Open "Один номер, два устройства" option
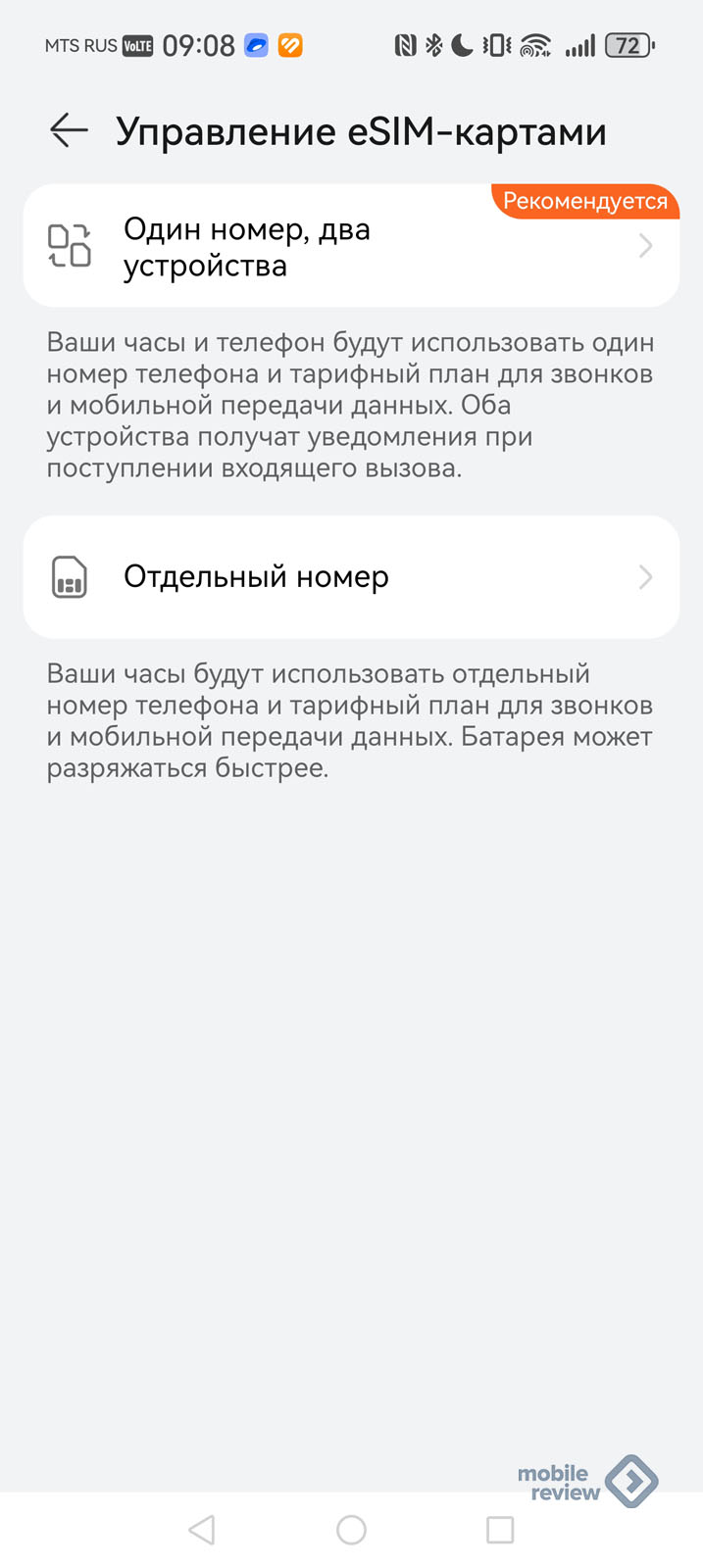The height and width of the screenshot is (1568, 703). click(x=350, y=247)
